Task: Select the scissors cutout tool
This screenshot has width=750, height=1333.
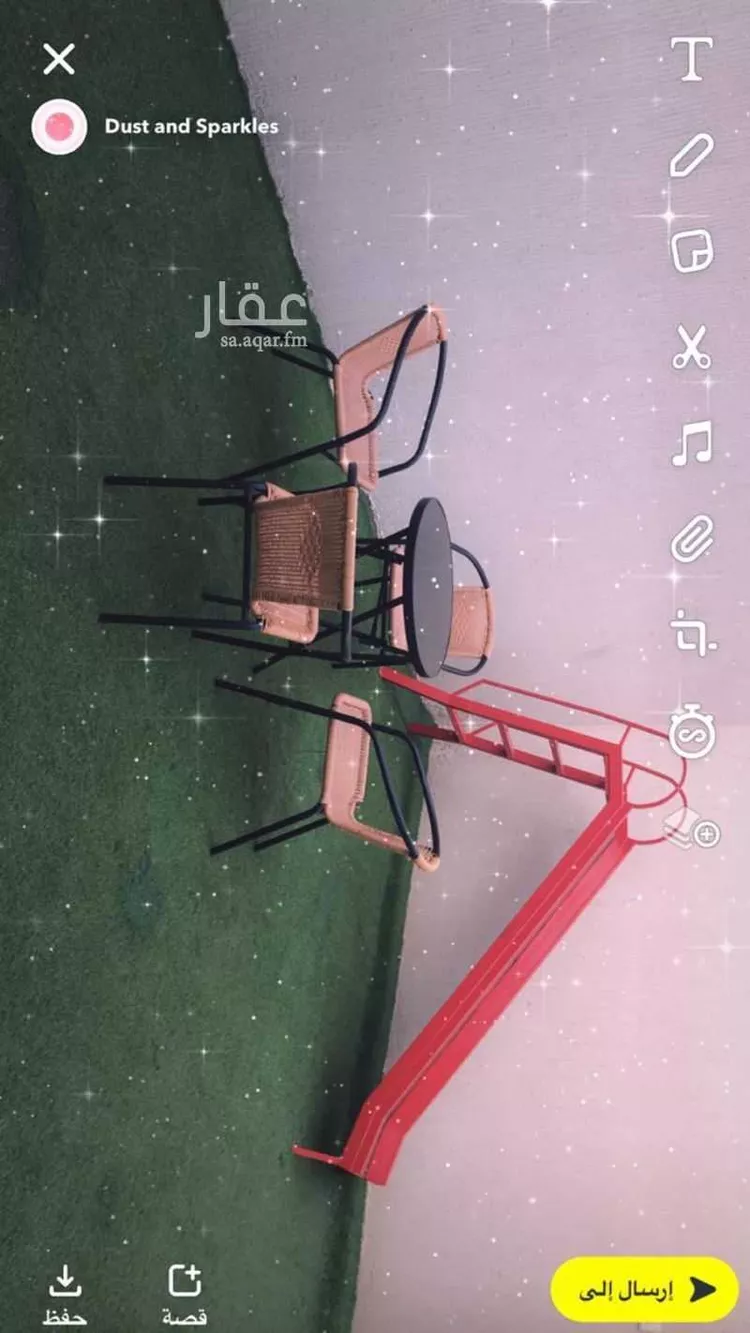Action: tap(691, 347)
